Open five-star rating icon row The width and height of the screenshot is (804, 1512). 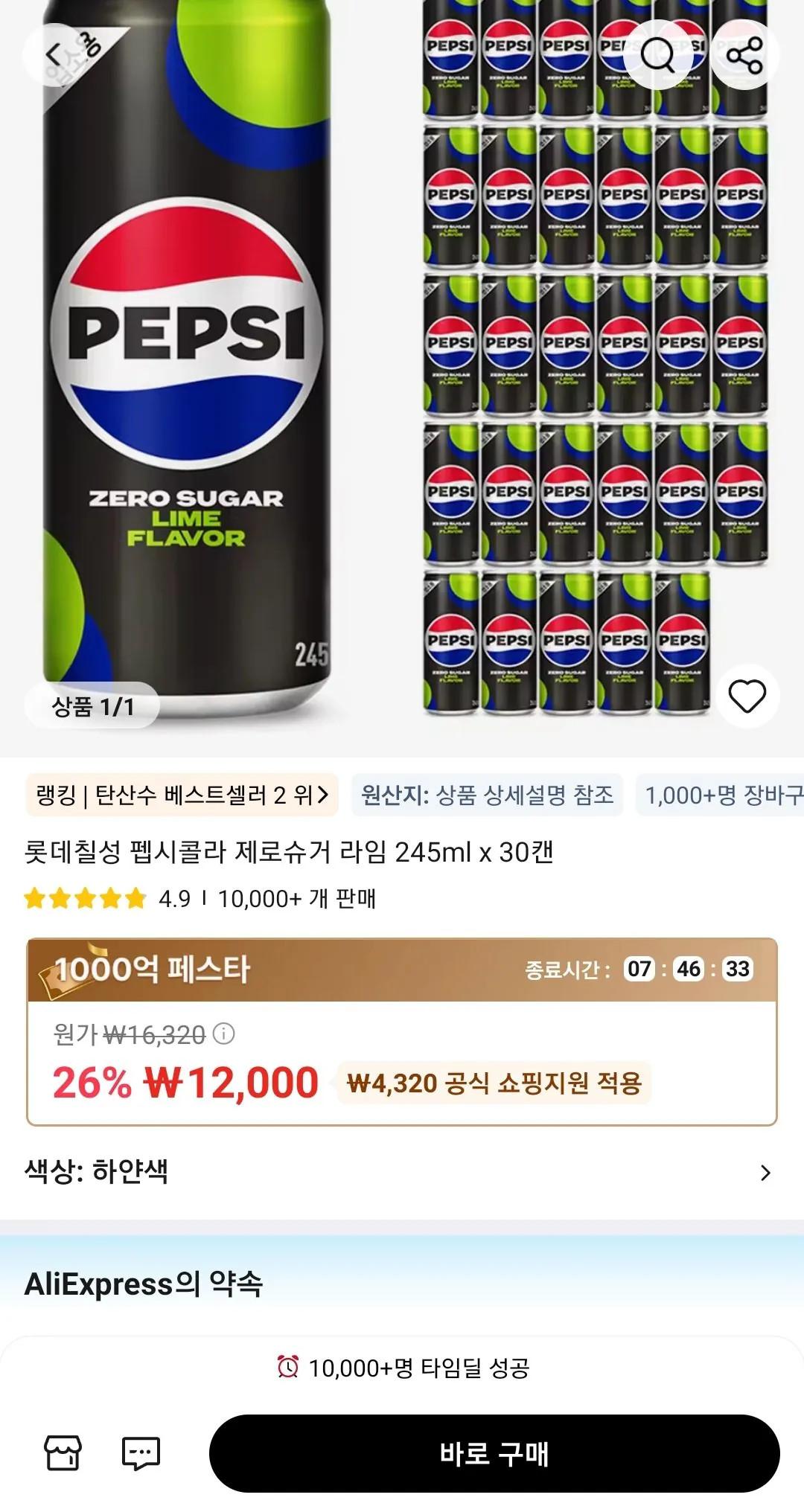click(x=84, y=900)
